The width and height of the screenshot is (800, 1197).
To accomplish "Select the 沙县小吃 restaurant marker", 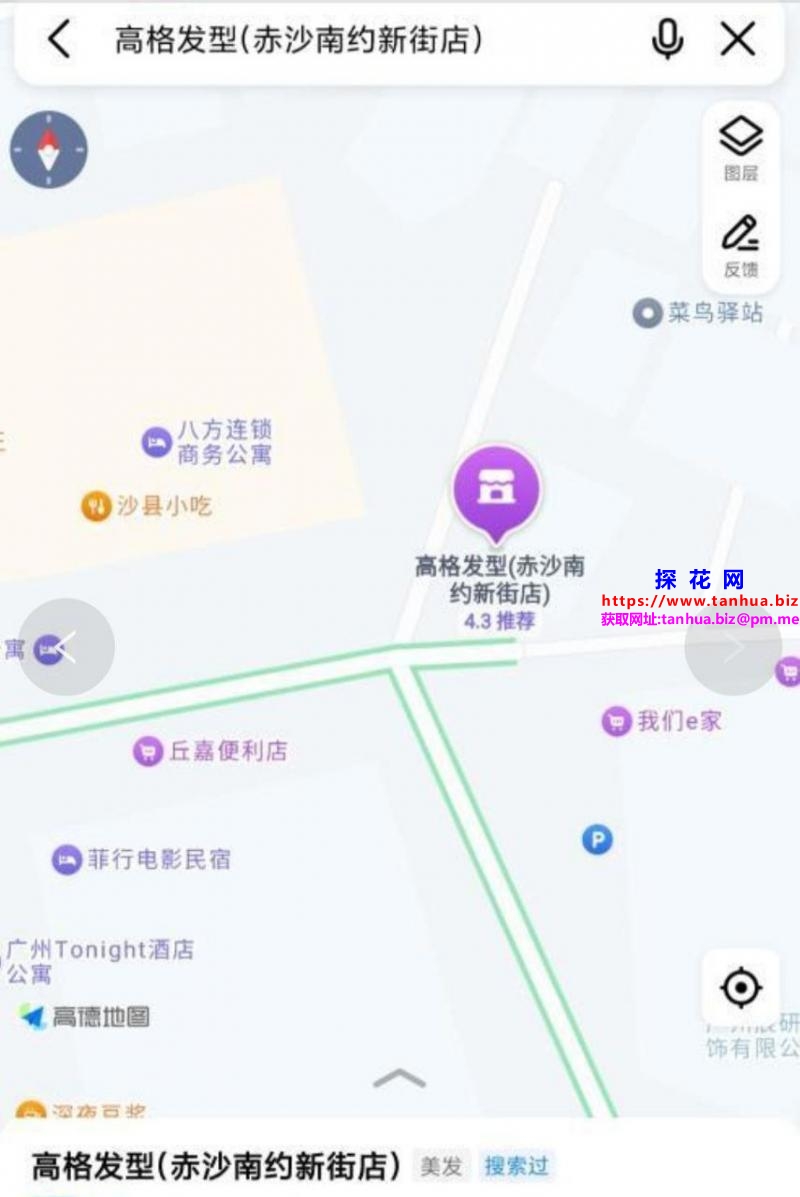I will 148,506.
